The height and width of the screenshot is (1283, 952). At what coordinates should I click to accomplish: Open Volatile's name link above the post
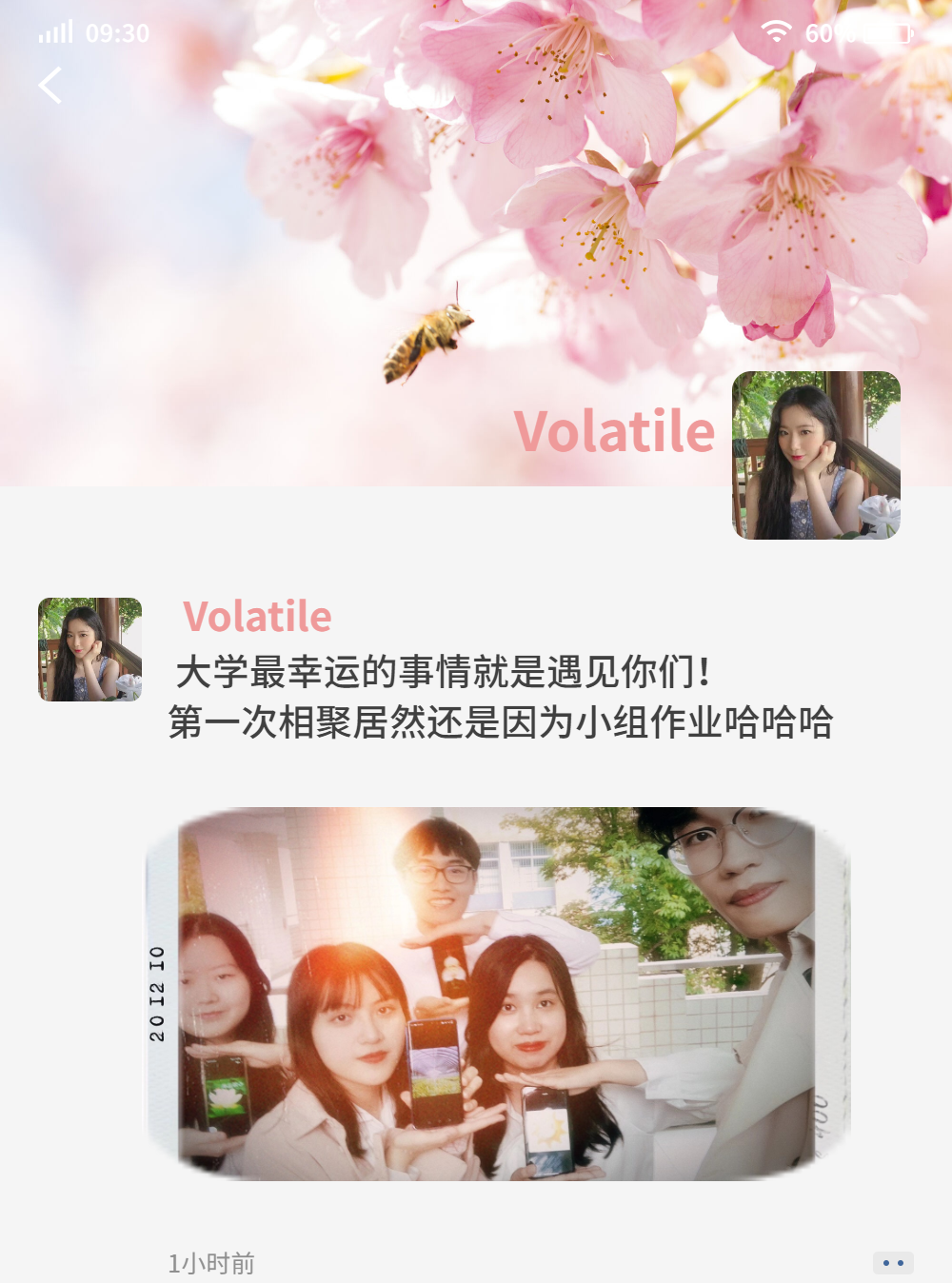click(257, 617)
